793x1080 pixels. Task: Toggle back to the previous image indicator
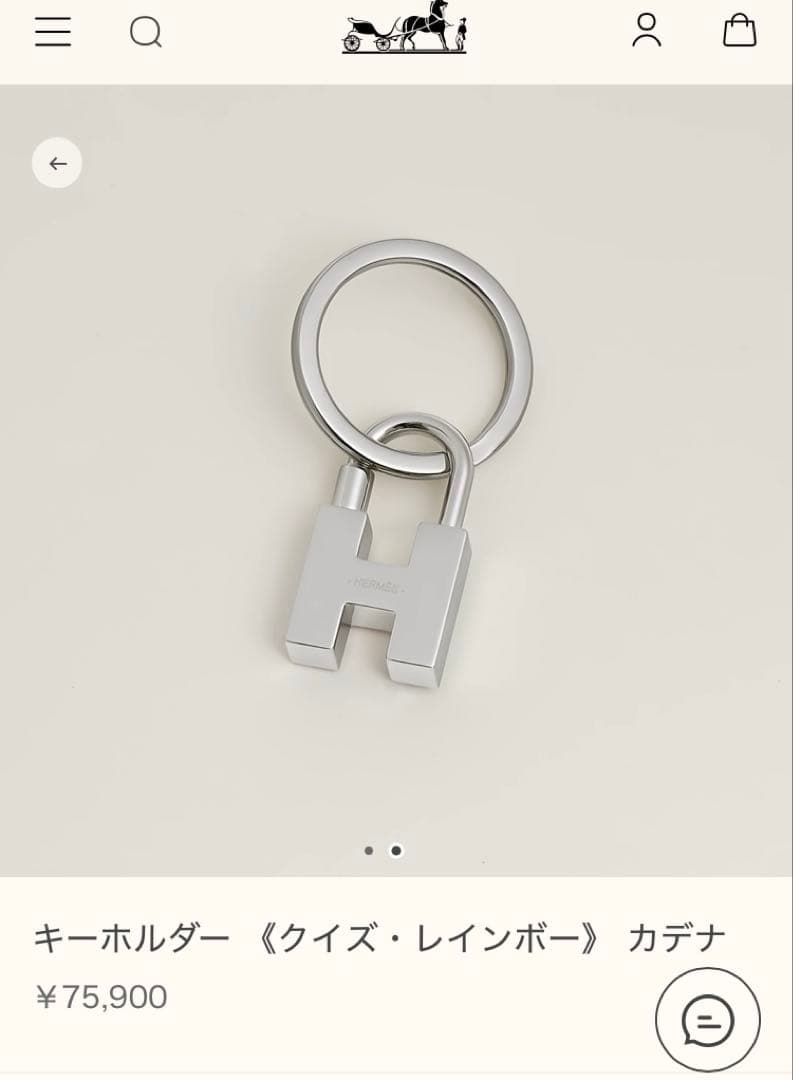pos(369,852)
